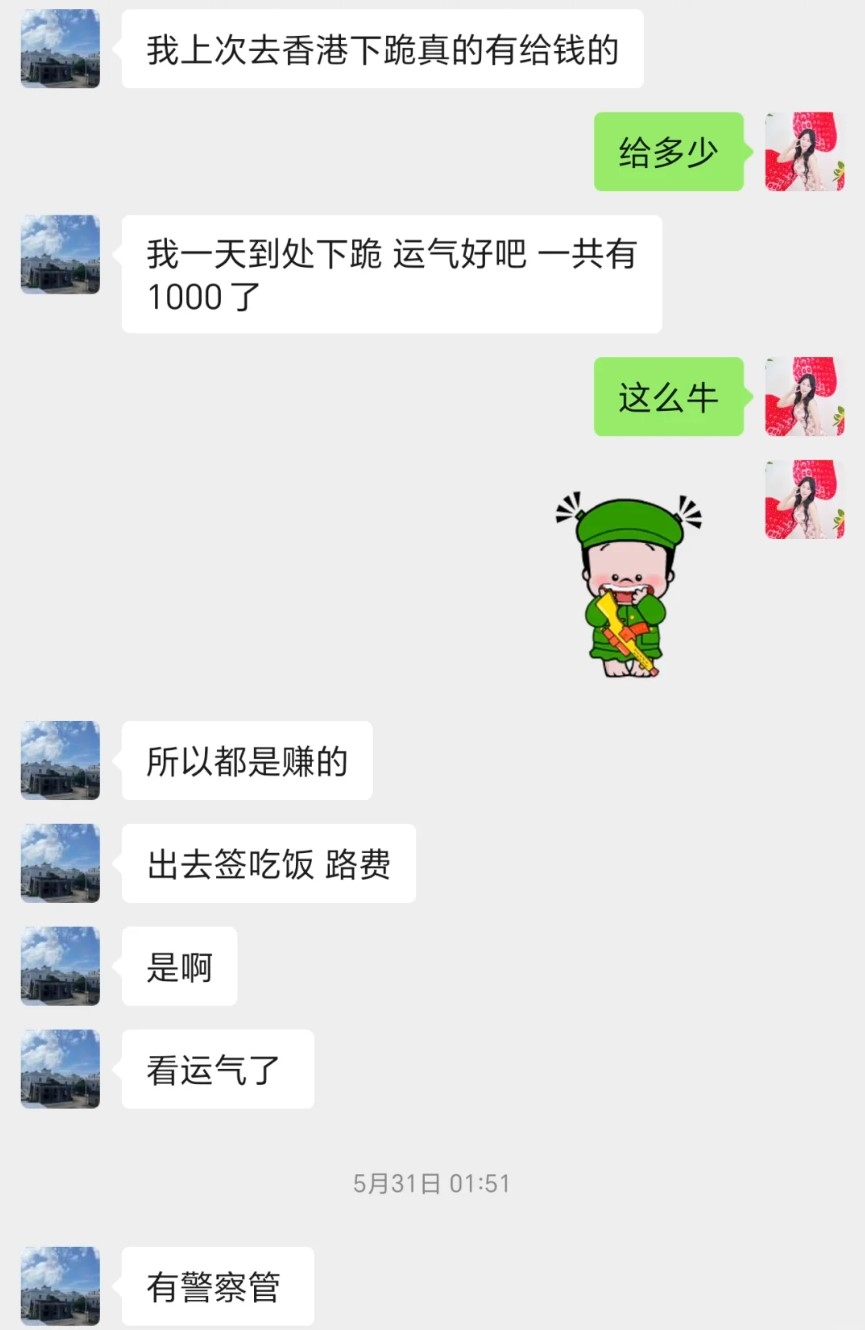The height and width of the screenshot is (1330, 865).
Task: Open the sender avatar beside the 1000 message
Action: (x=59, y=254)
